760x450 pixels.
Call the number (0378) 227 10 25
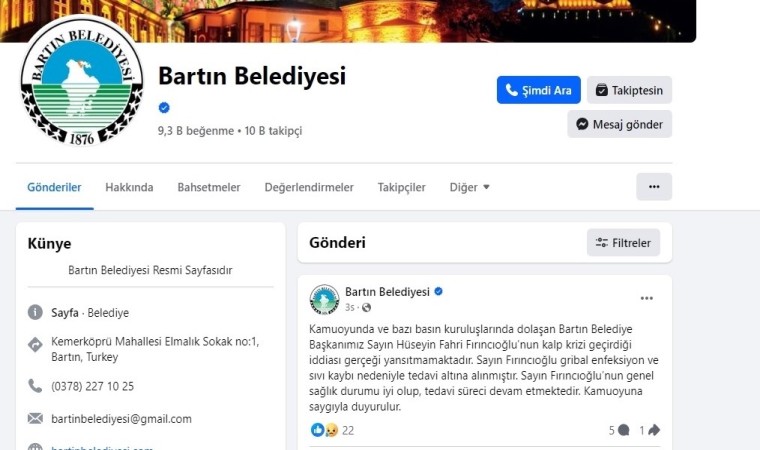pyautogui.click(x=92, y=386)
